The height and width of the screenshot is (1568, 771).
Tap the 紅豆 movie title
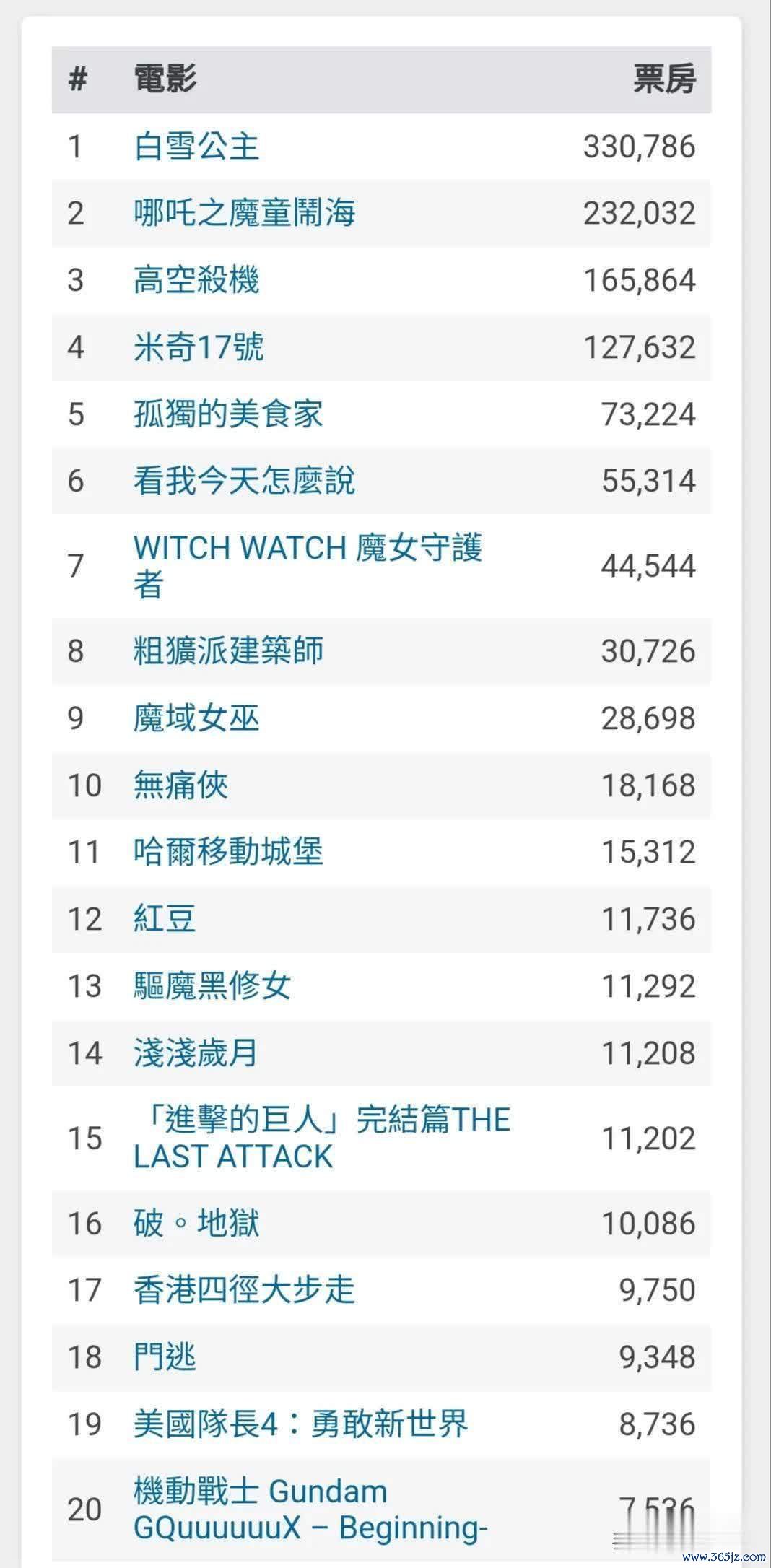tap(165, 919)
